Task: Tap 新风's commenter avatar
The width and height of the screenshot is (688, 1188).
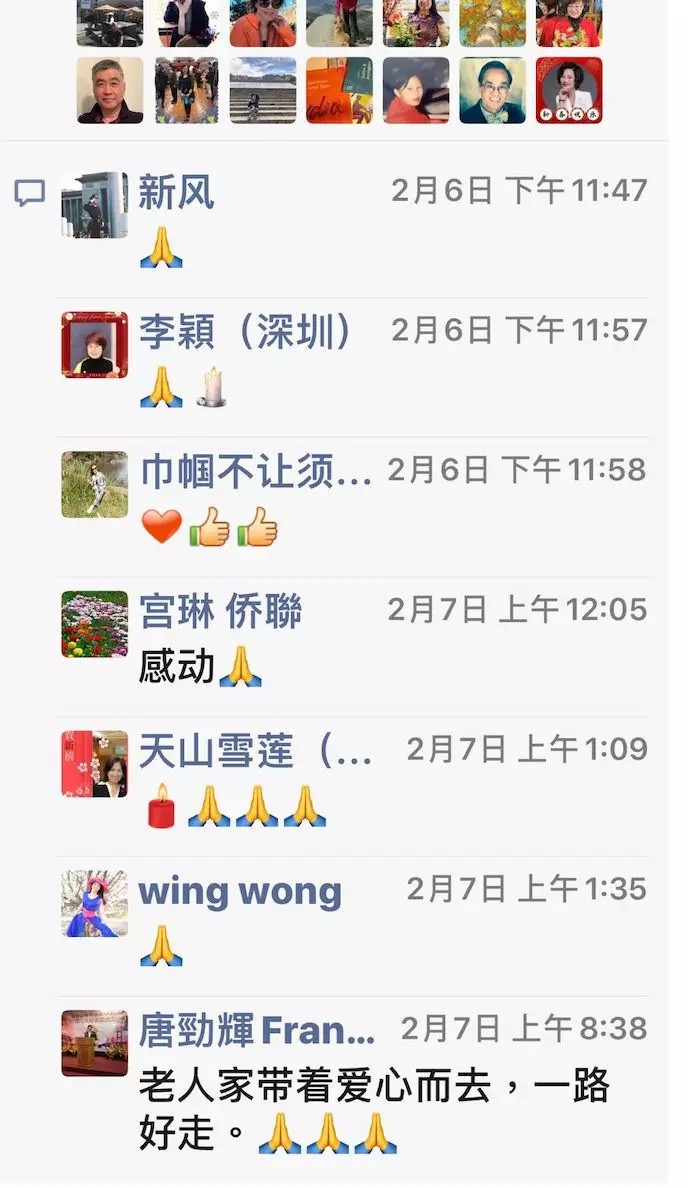Action: (x=95, y=205)
